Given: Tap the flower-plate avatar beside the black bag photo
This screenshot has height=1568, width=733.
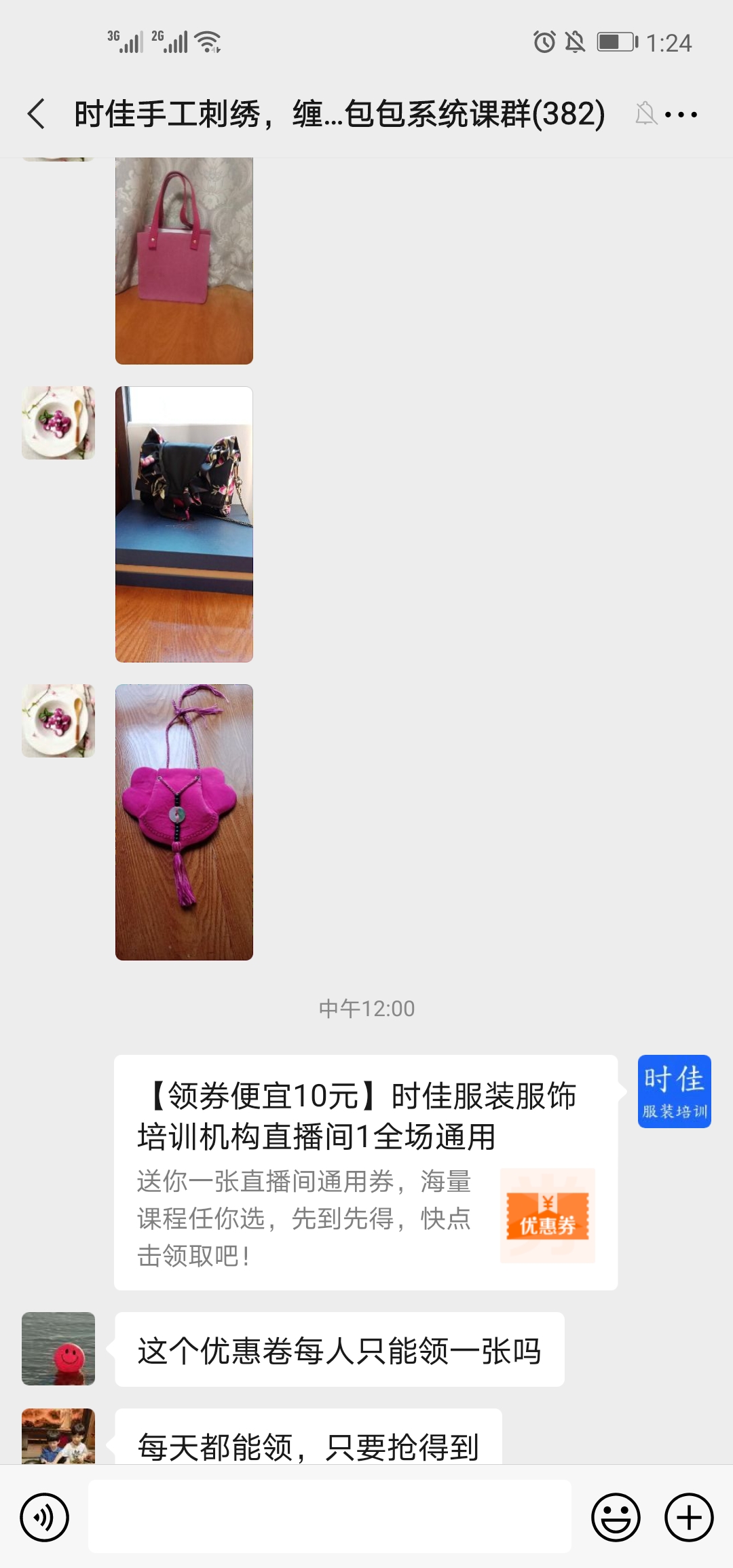Looking at the screenshot, I should click(x=58, y=423).
